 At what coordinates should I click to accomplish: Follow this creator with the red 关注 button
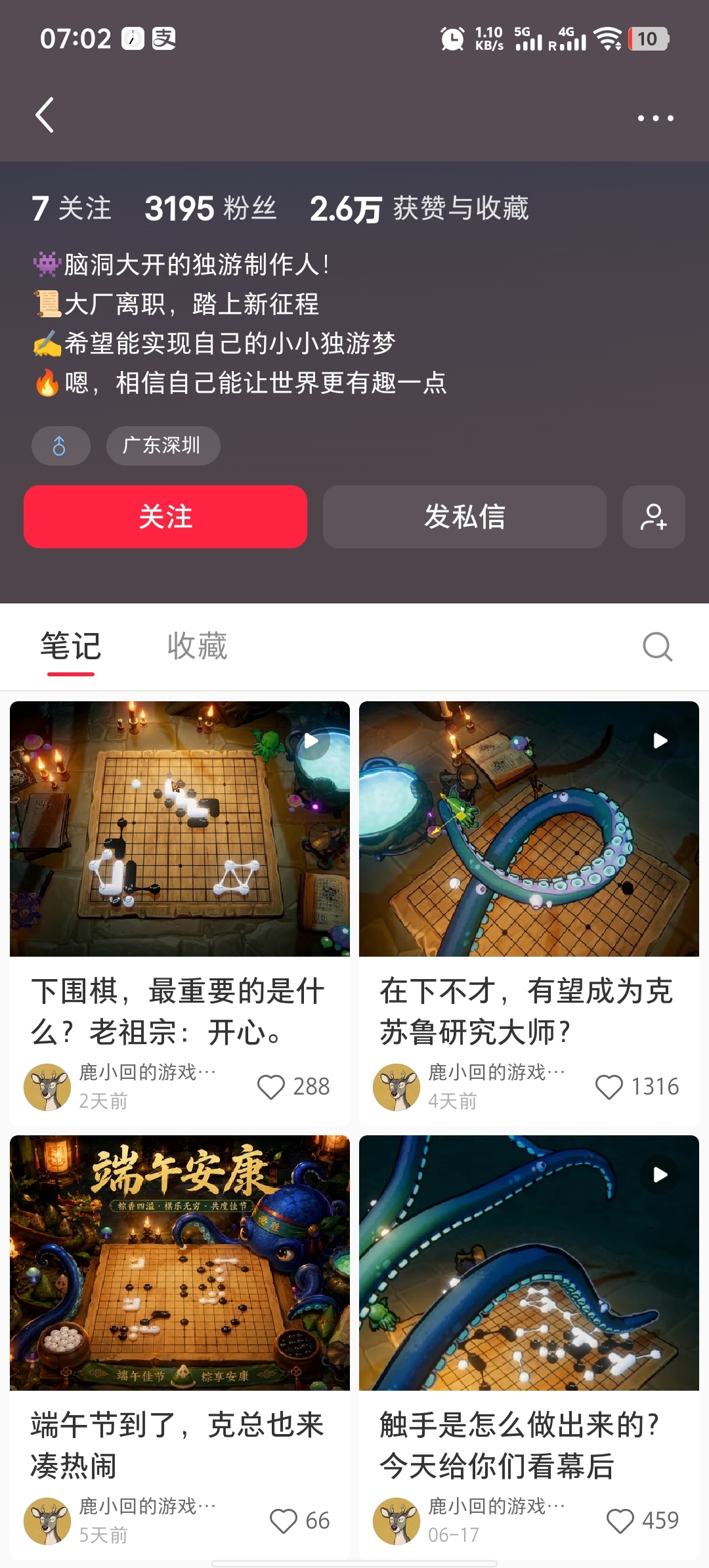(165, 517)
